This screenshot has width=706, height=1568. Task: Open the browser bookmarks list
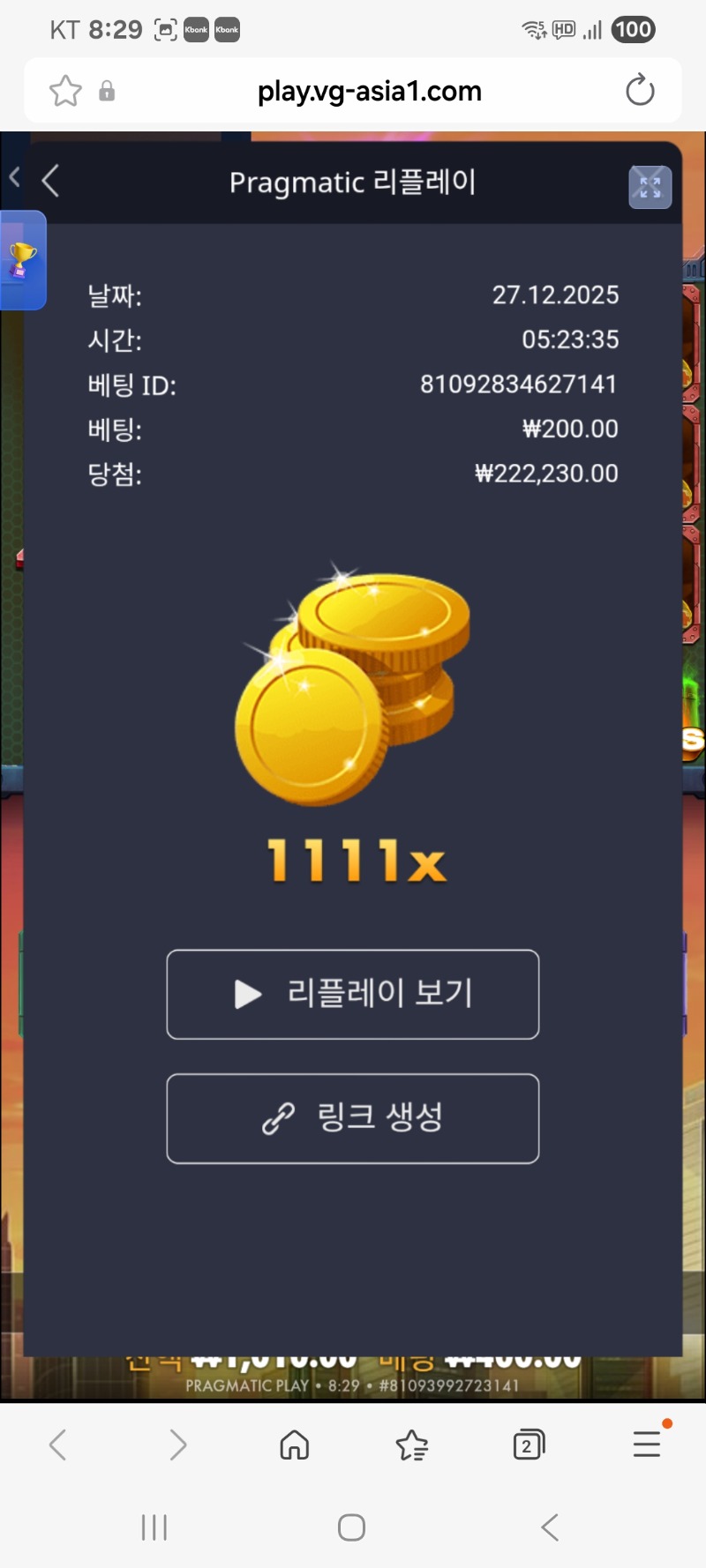click(x=411, y=1445)
